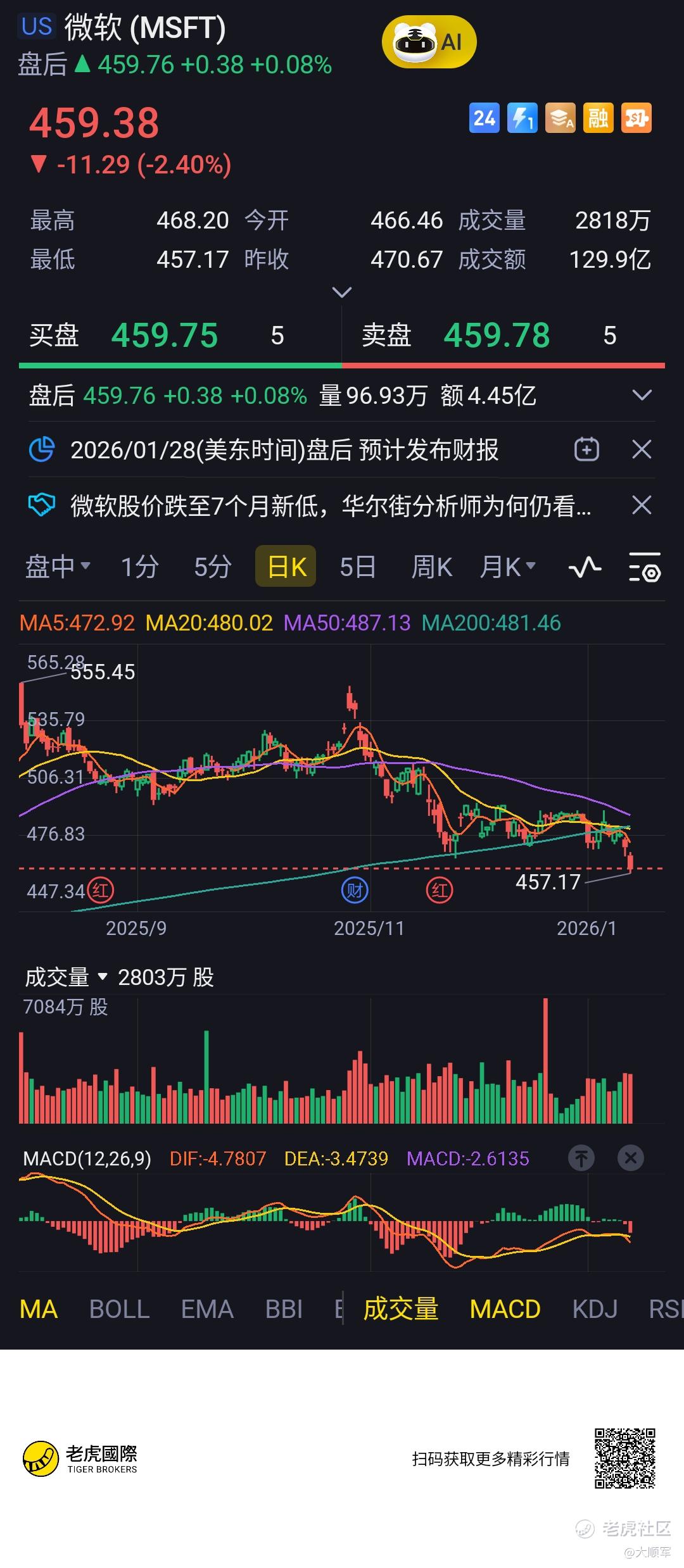
Task: Switch to the 5日 chart
Action: pos(358,567)
